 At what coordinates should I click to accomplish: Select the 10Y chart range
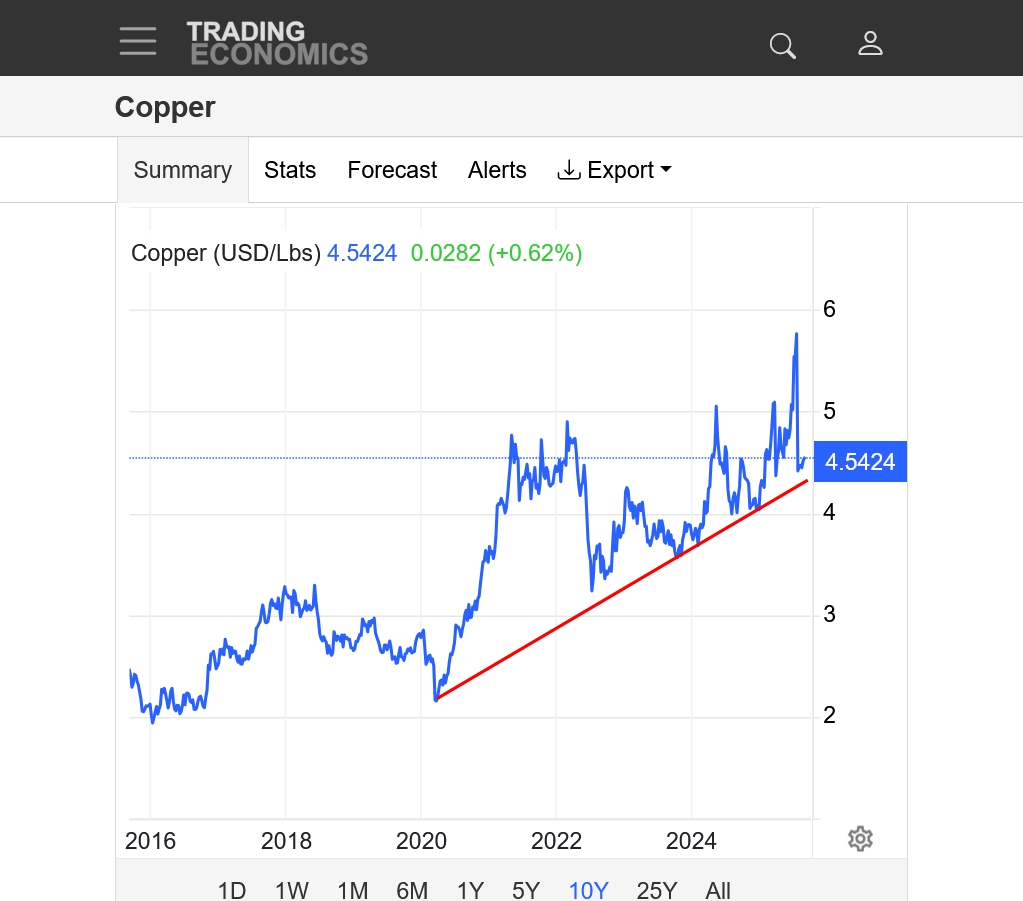[588, 889]
